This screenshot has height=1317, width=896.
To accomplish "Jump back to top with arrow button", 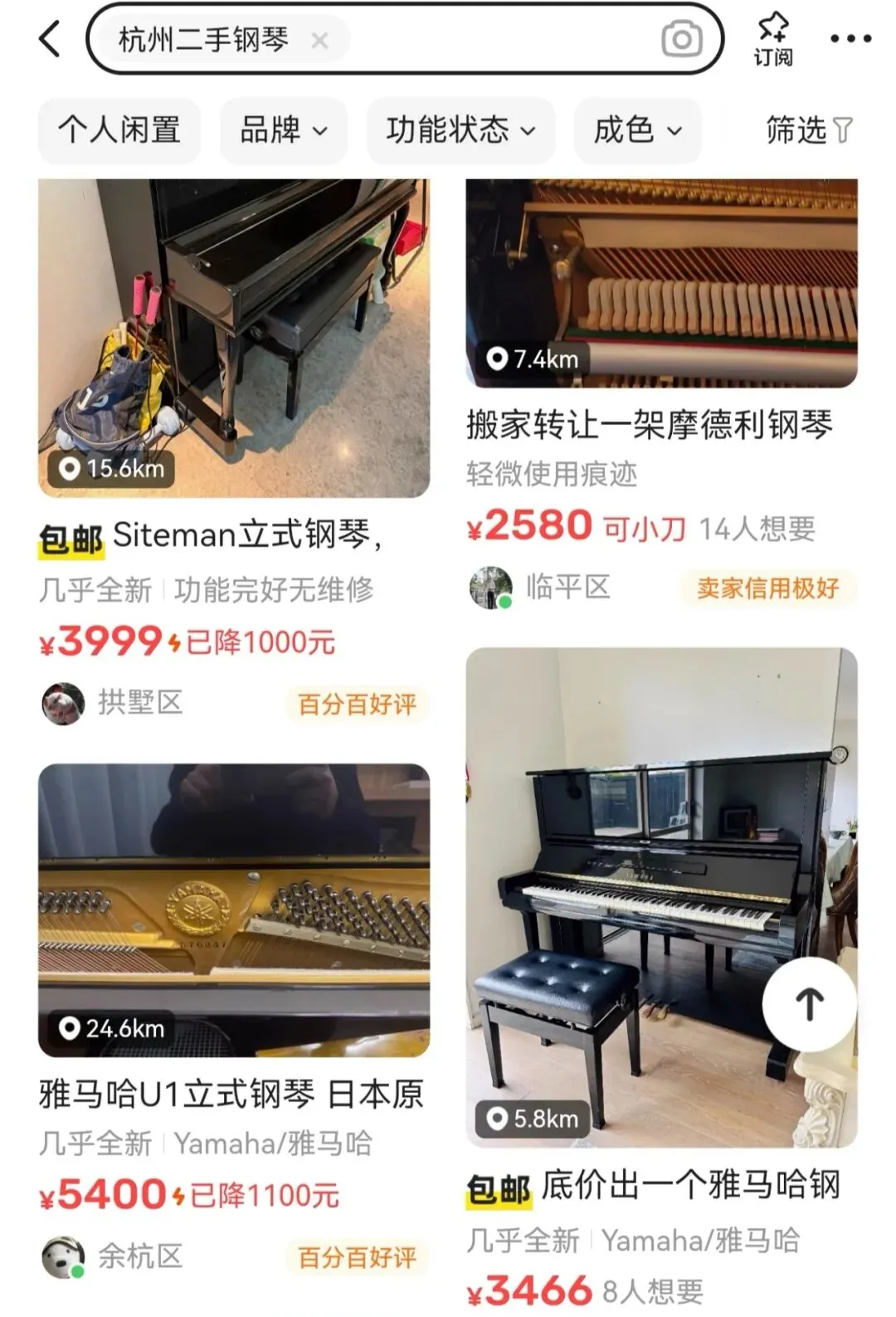I will tap(810, 1004).
